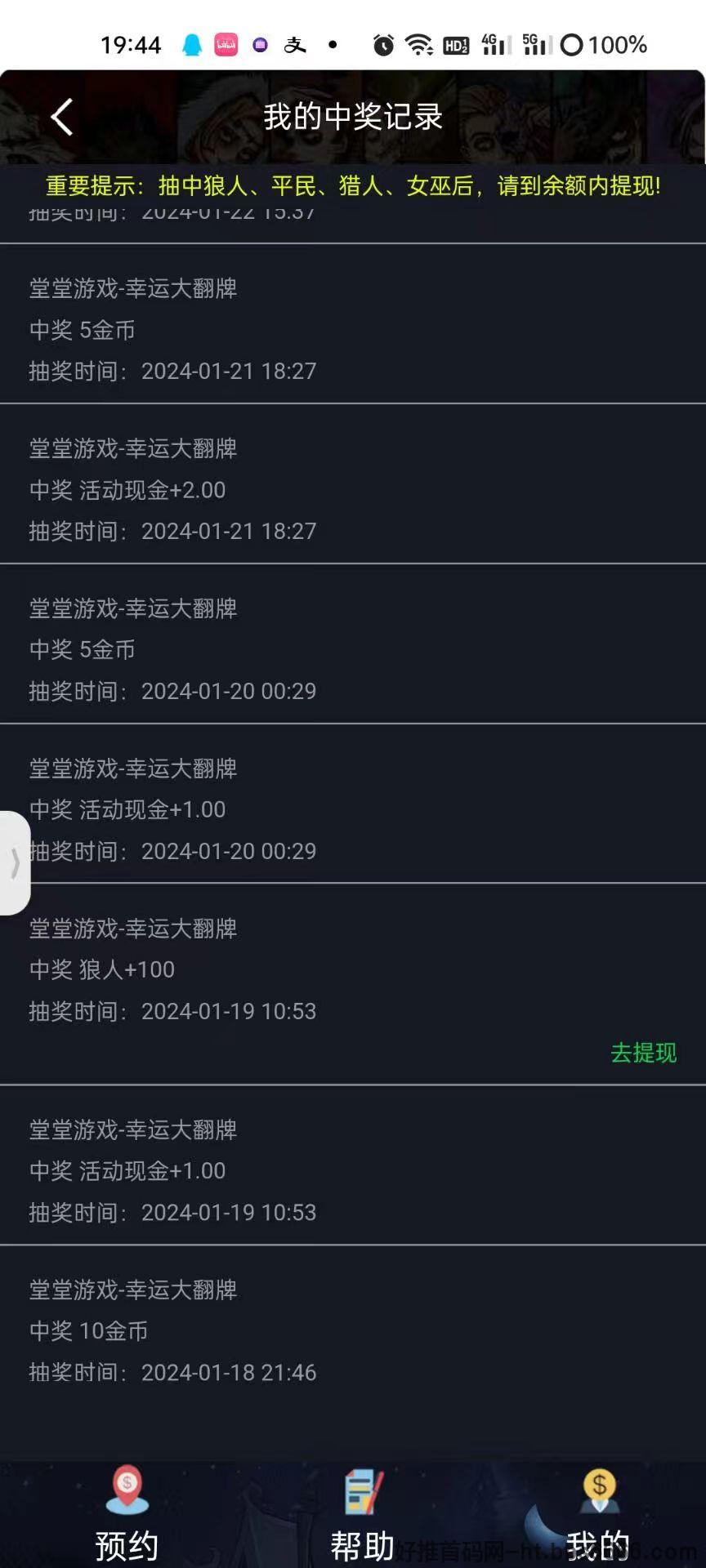The image size is (706, 1568).
Task: Tap 去提现 on the 狼人+100 prize
Action: [x=643, y=1053]
